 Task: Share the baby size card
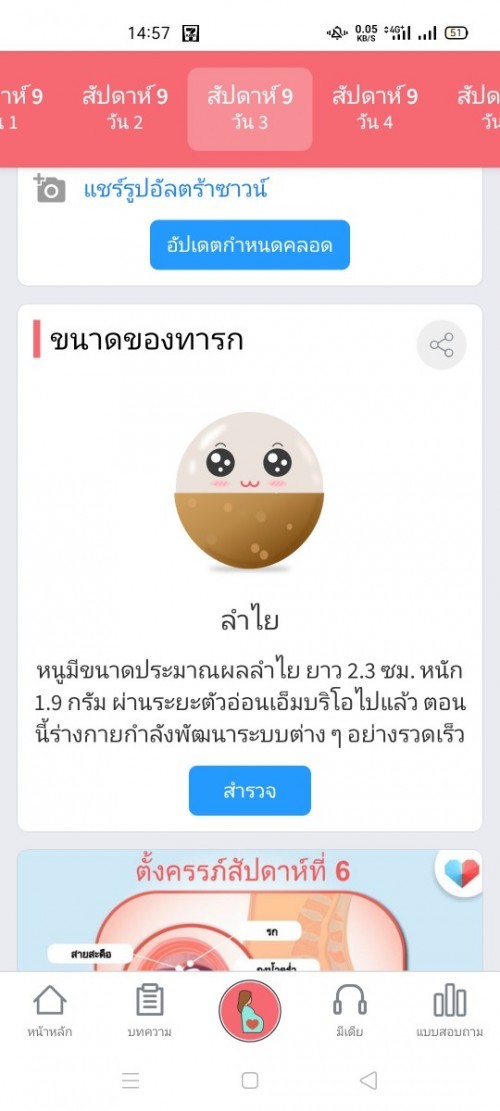point(441,345)
